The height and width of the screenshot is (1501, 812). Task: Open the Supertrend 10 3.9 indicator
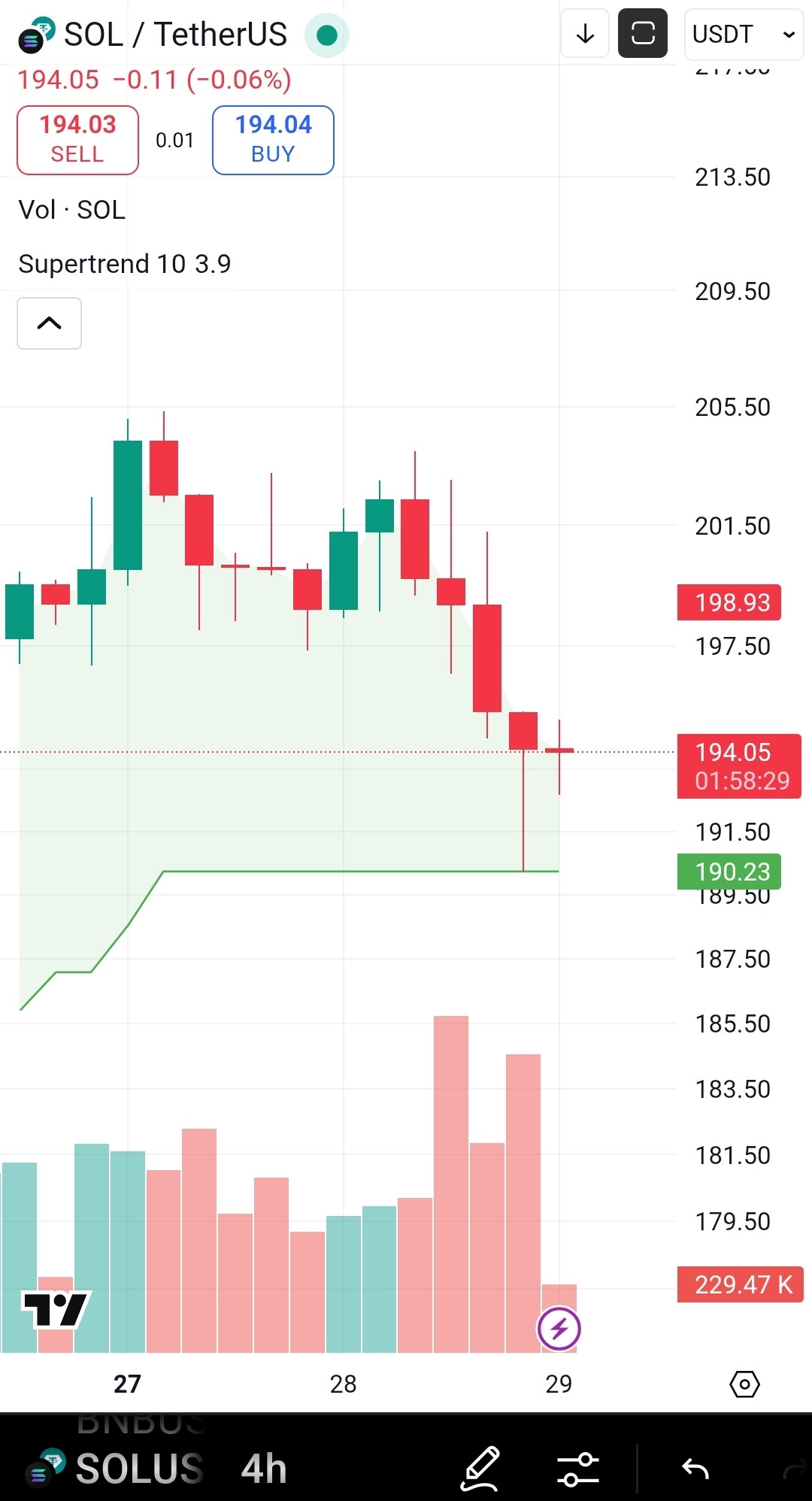pos(124,264)
